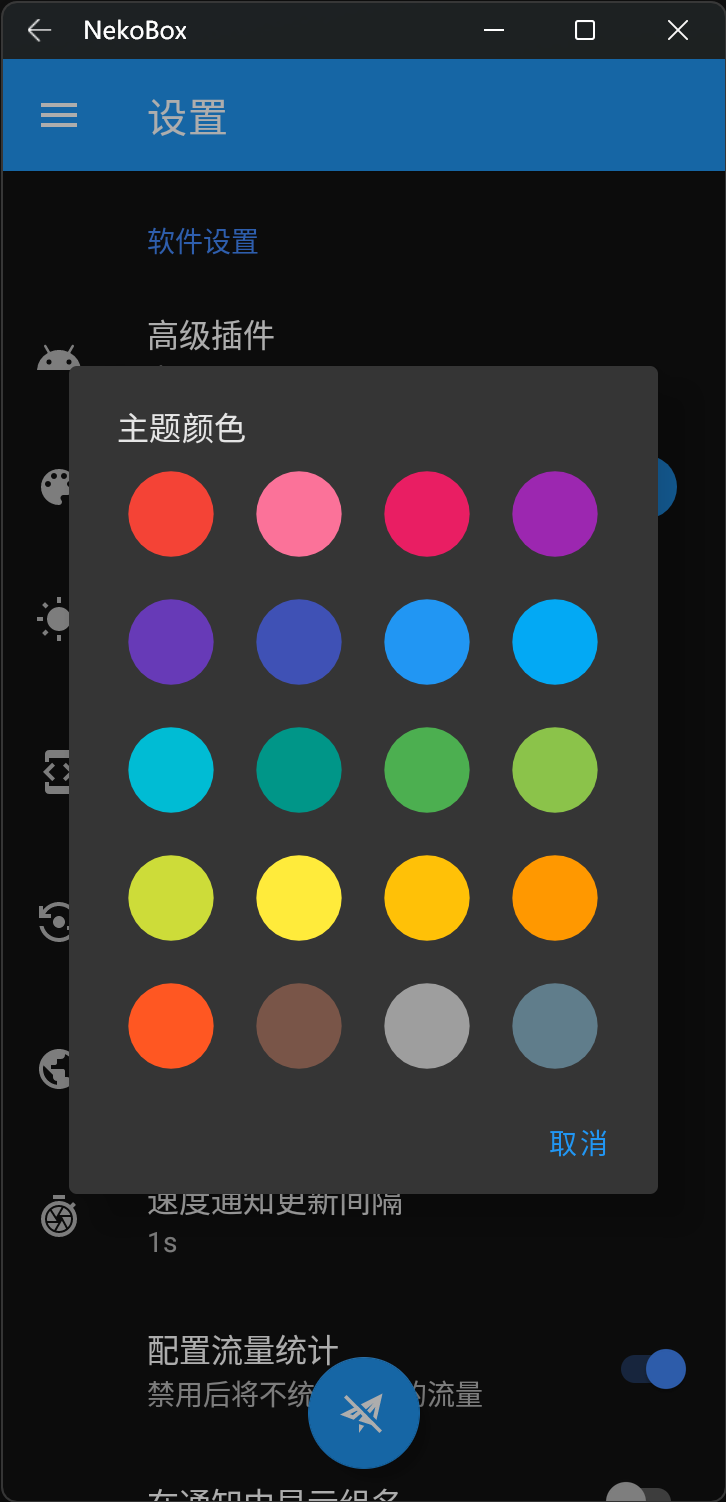Select the orange theme color
Screen dimensions: 726x1502
point(555,898)
